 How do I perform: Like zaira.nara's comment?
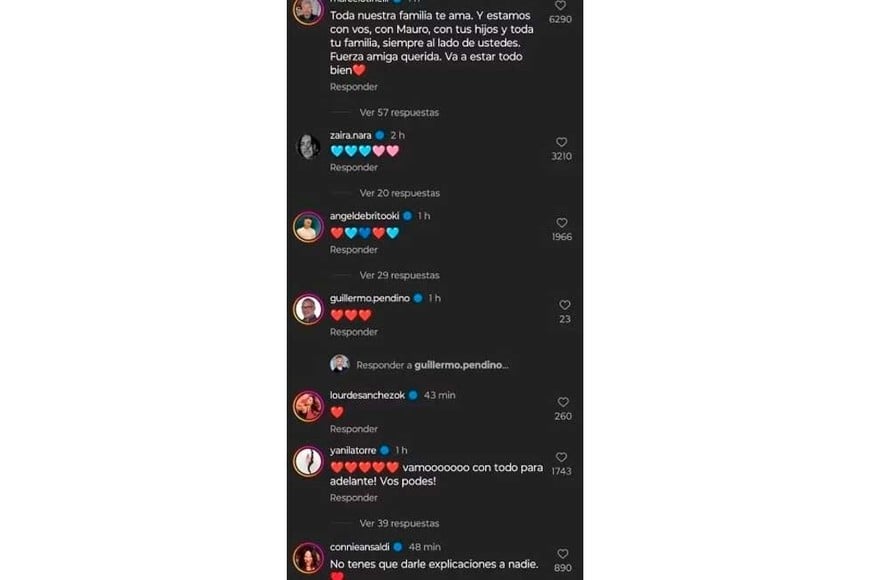click(x=561, y=142)
